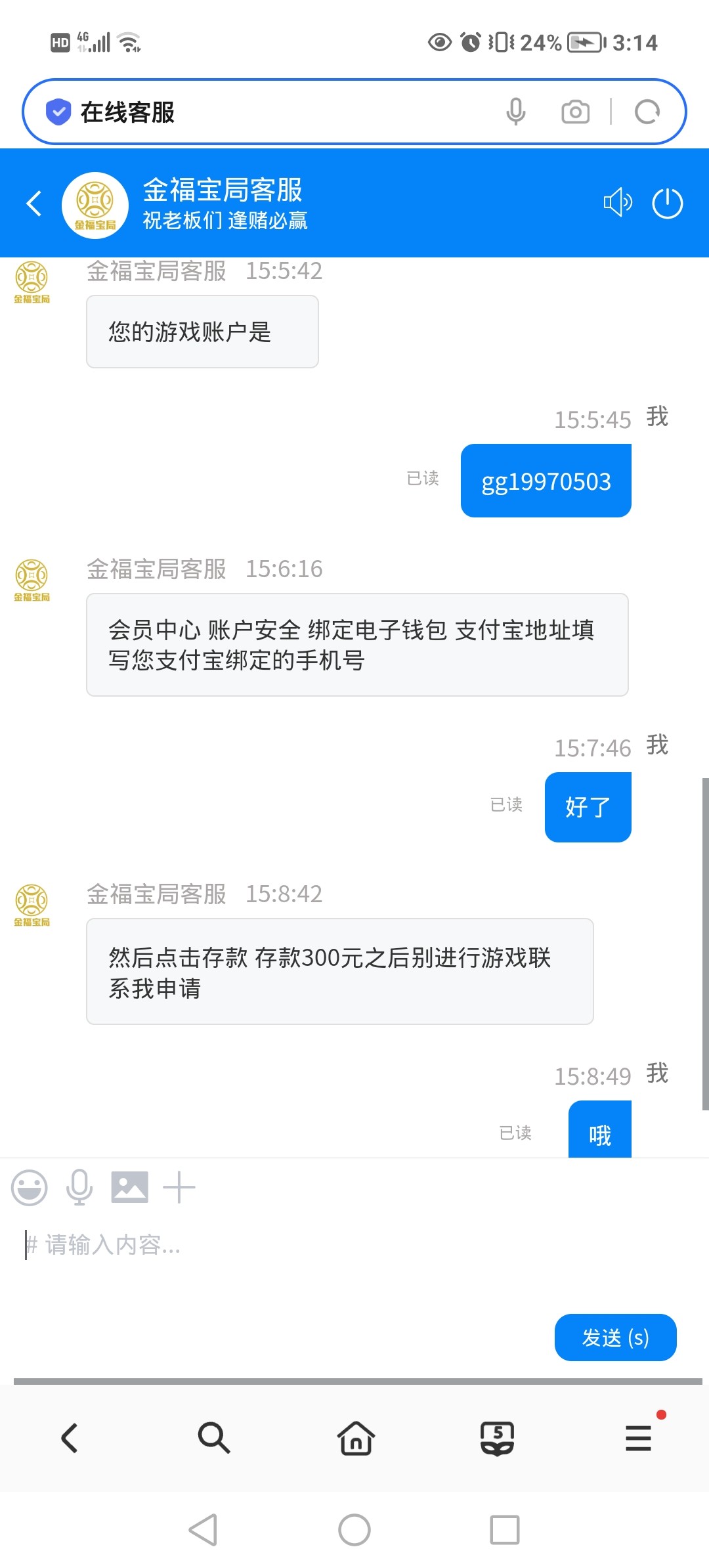Open camera search from the address bar
709x1568 pixels.
point(576,112)
